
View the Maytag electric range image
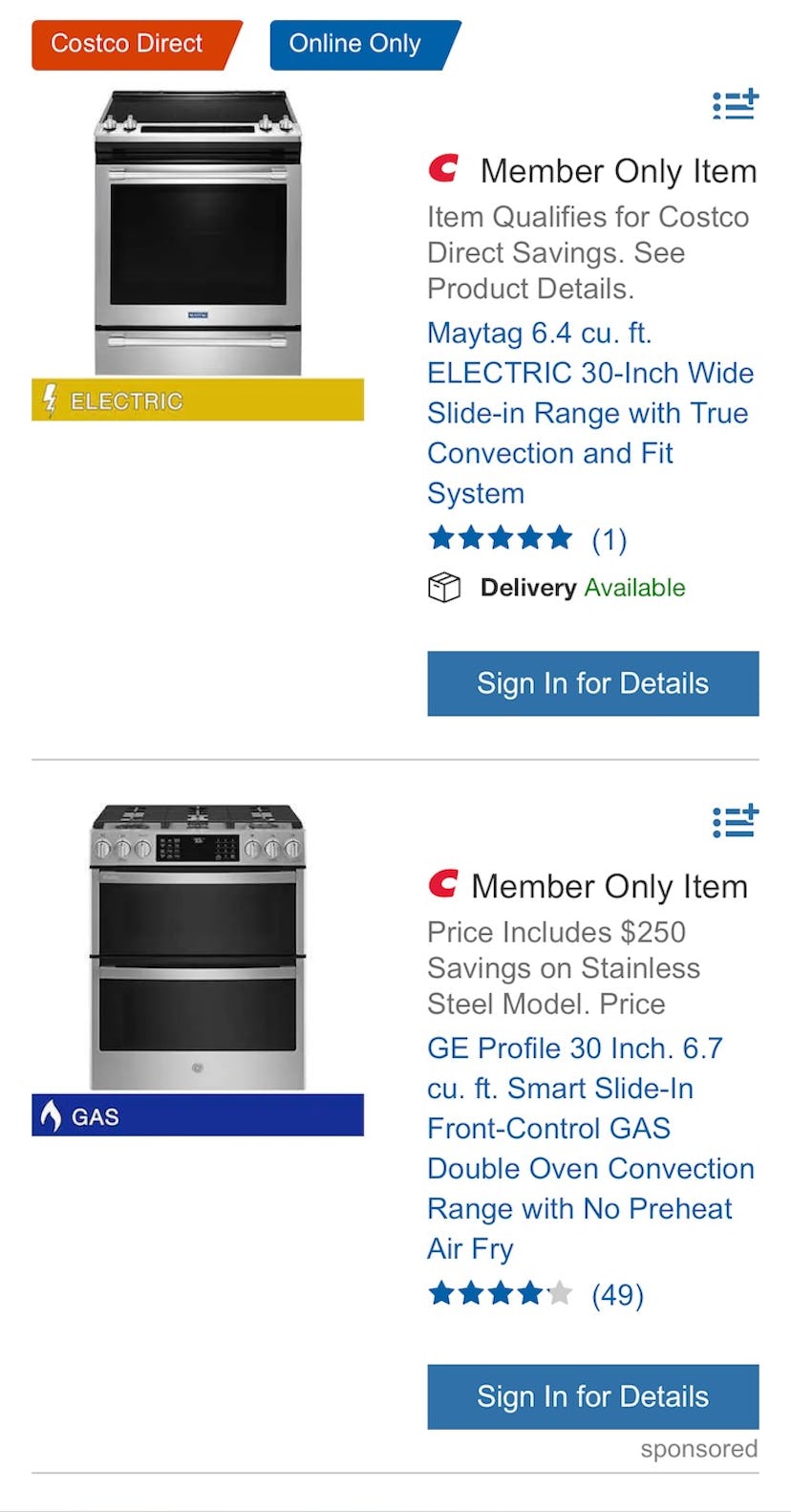[198, 233]
